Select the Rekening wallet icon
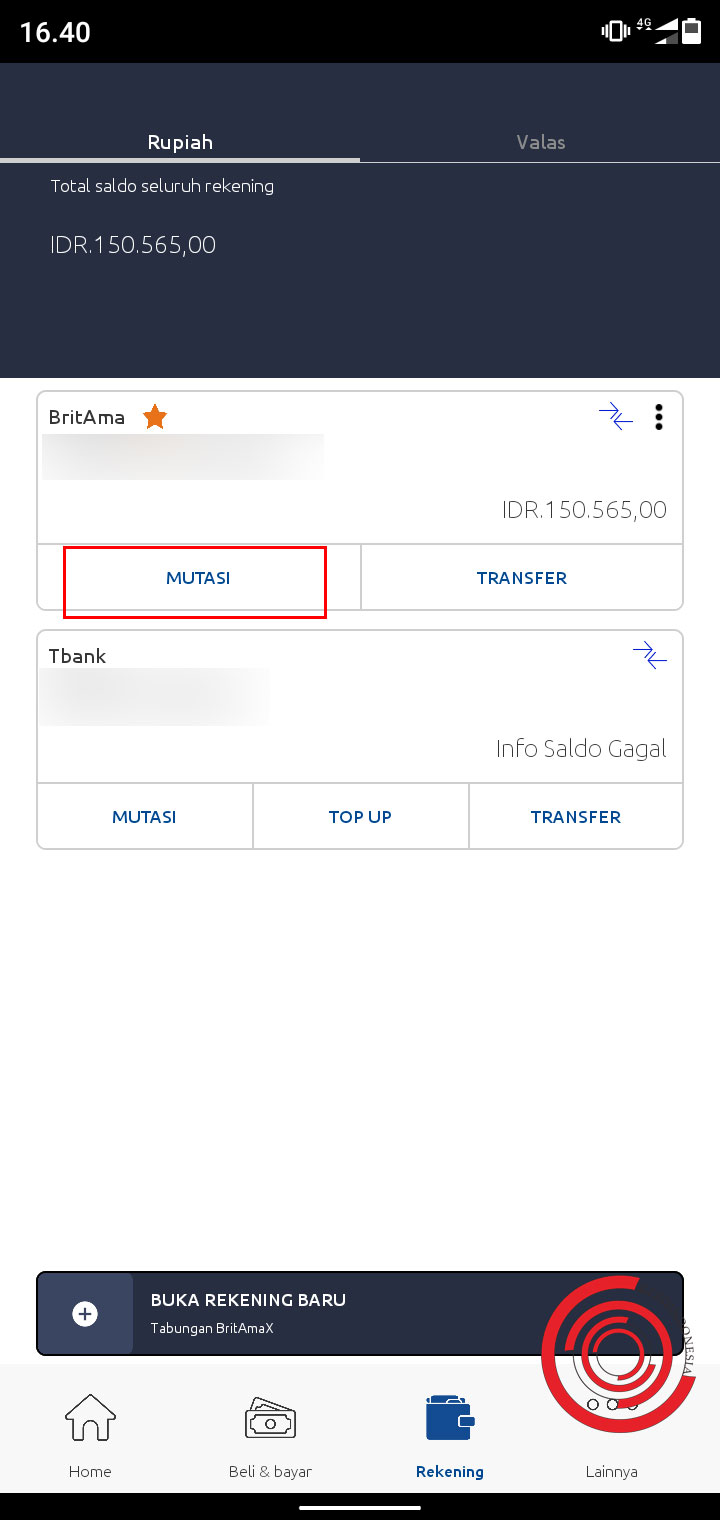This screenshot has height=1520, width=720. coord(449,1418)
